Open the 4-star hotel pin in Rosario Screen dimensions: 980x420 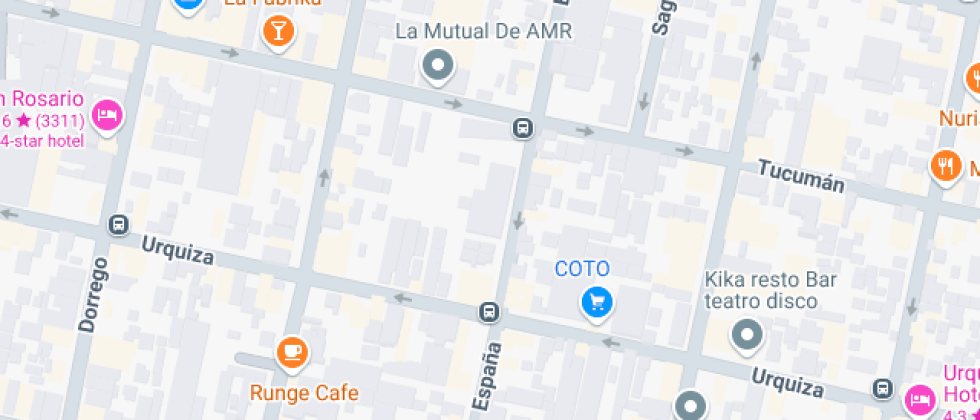108,116
